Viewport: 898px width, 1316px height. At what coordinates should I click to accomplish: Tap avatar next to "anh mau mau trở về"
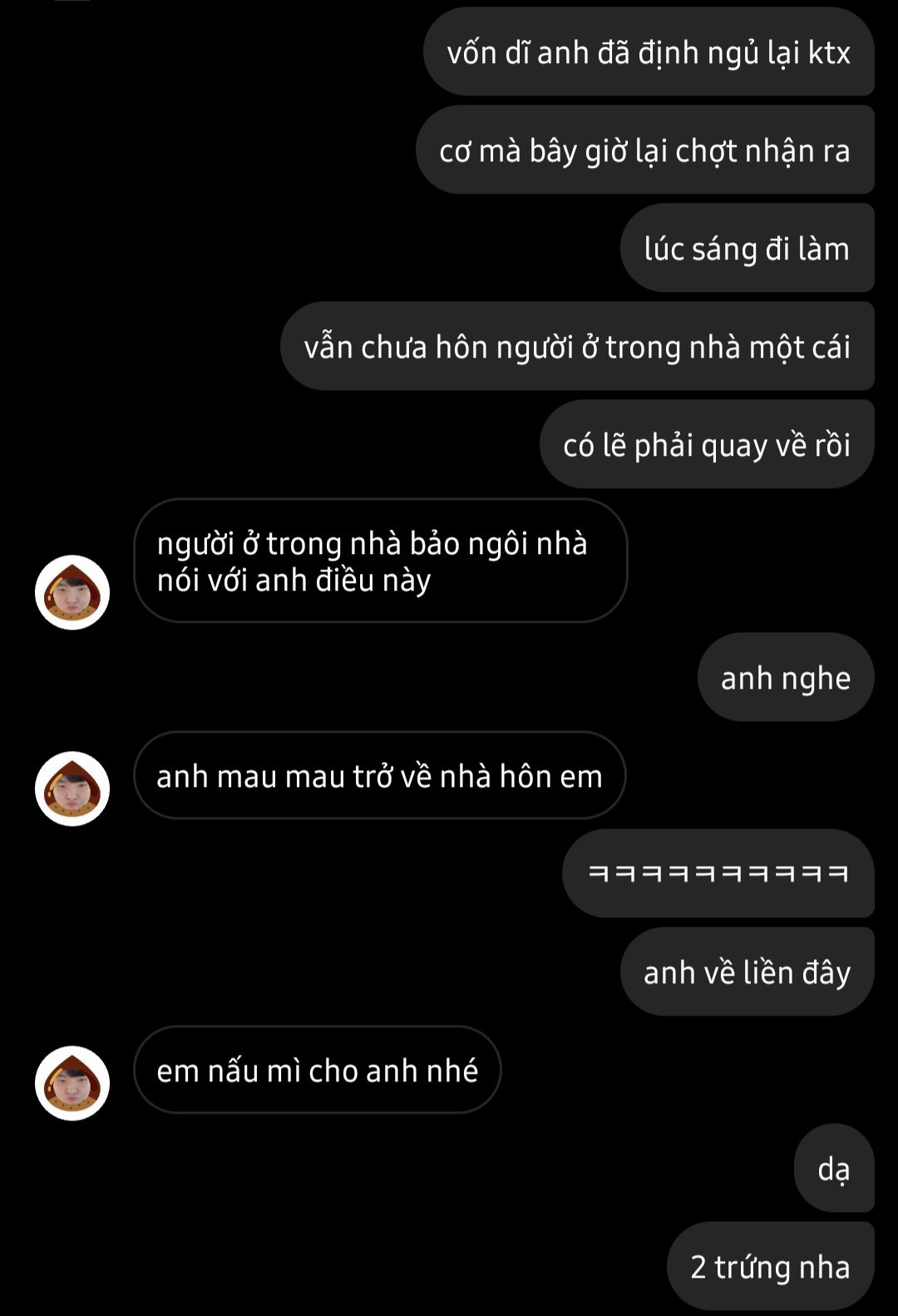(72, 789)
